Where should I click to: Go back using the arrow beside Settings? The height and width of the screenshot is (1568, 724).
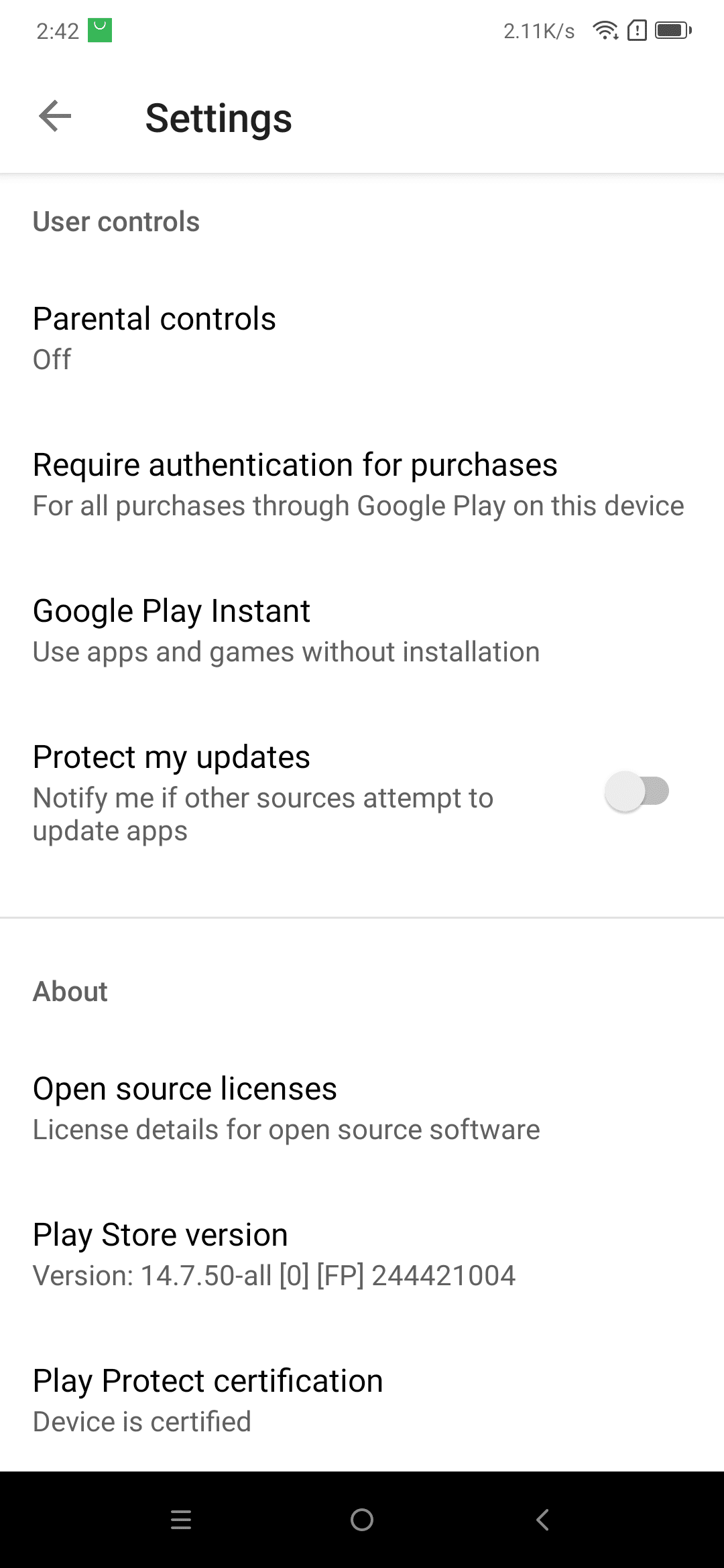click(55, 117)
